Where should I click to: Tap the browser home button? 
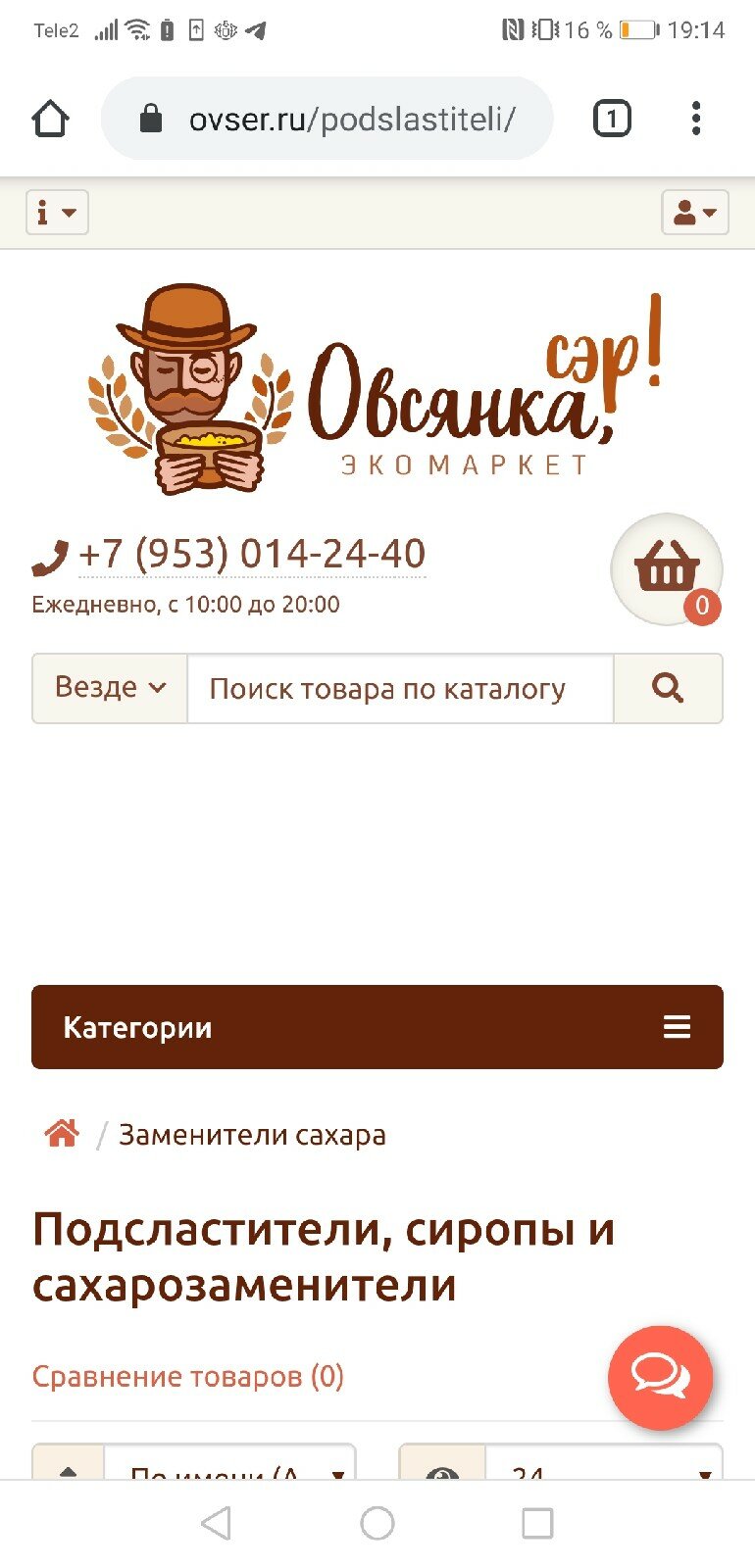point(51,119)
